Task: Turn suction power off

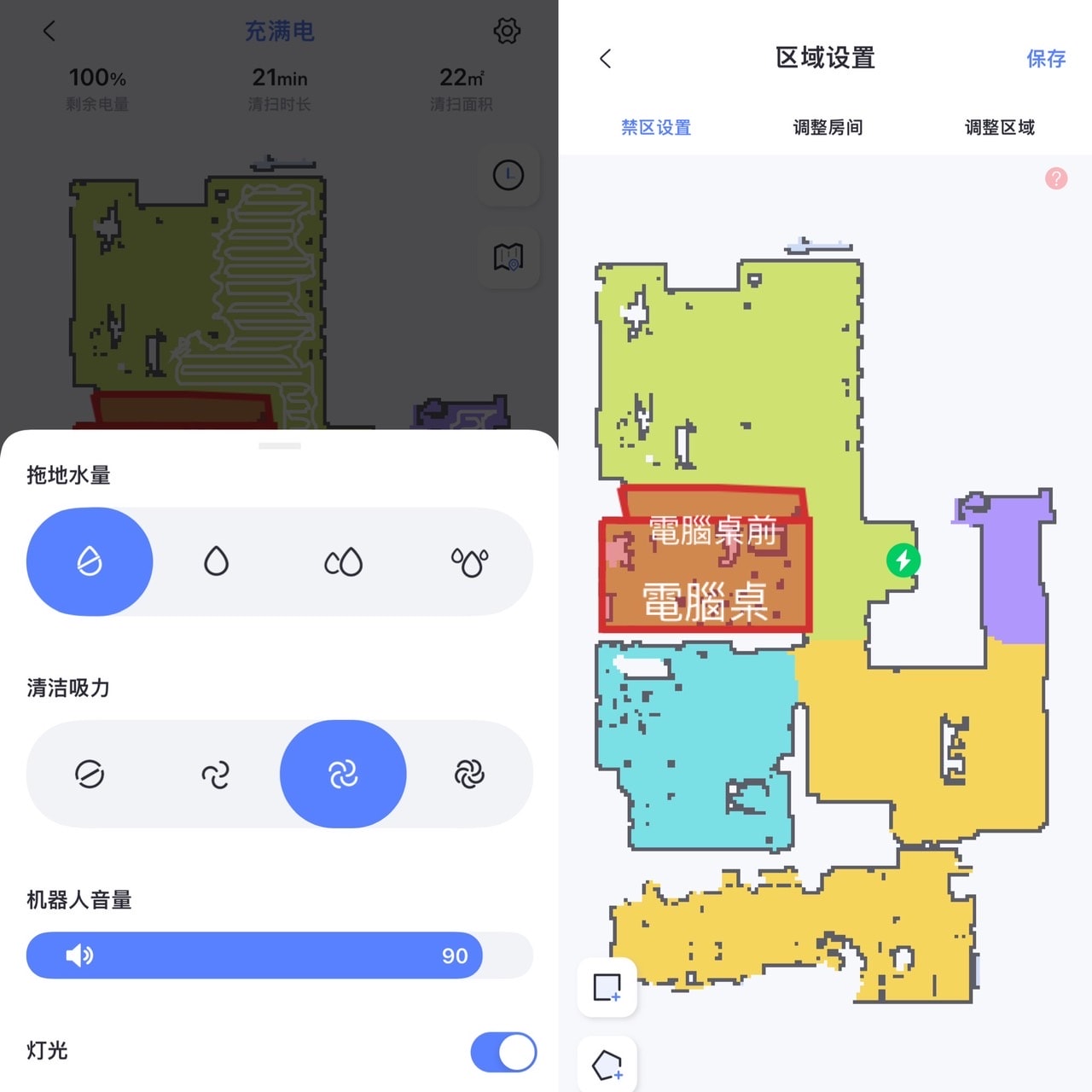Action: tap(90, 774)
